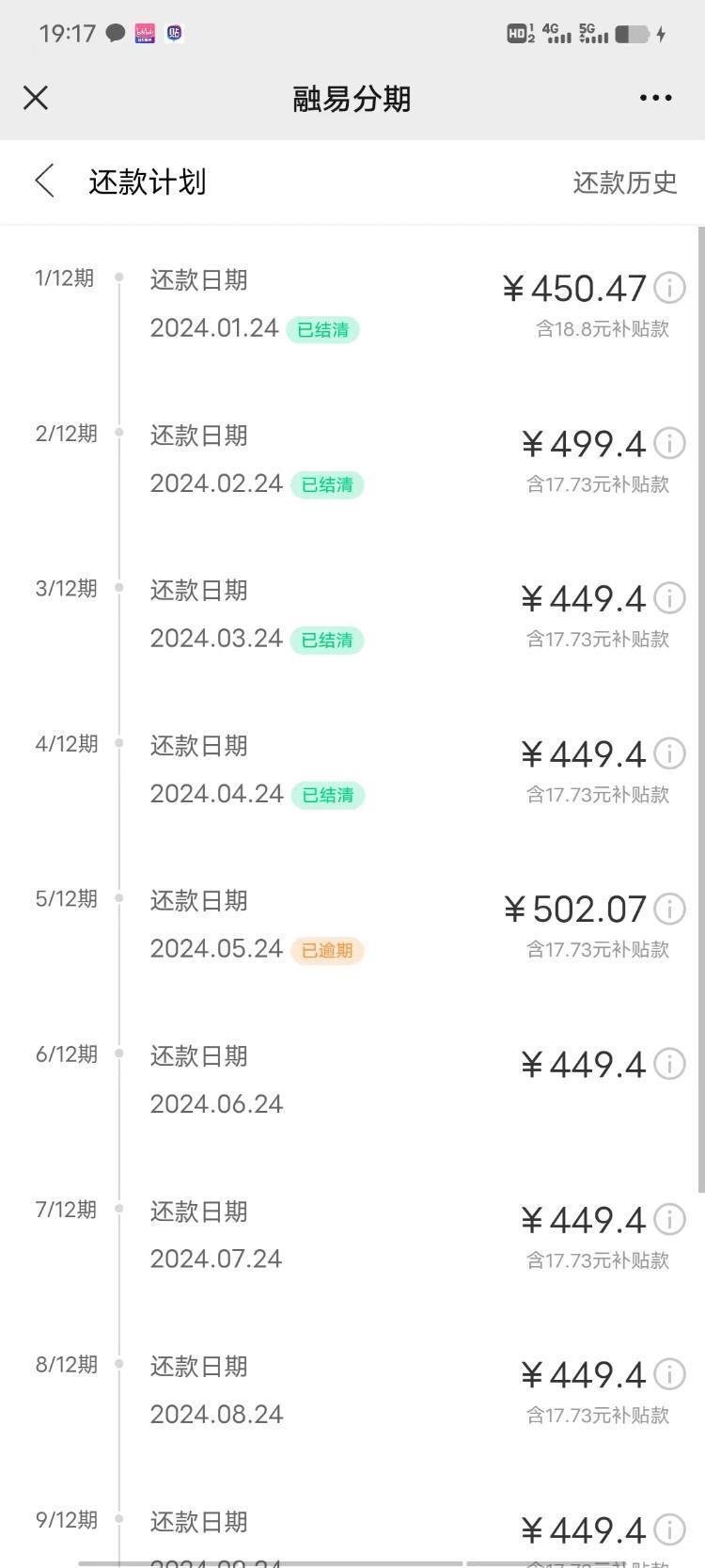Show details of the 2024.03.24 payment
This screenshot has height=1568, width=705.
tap(669, 598)
